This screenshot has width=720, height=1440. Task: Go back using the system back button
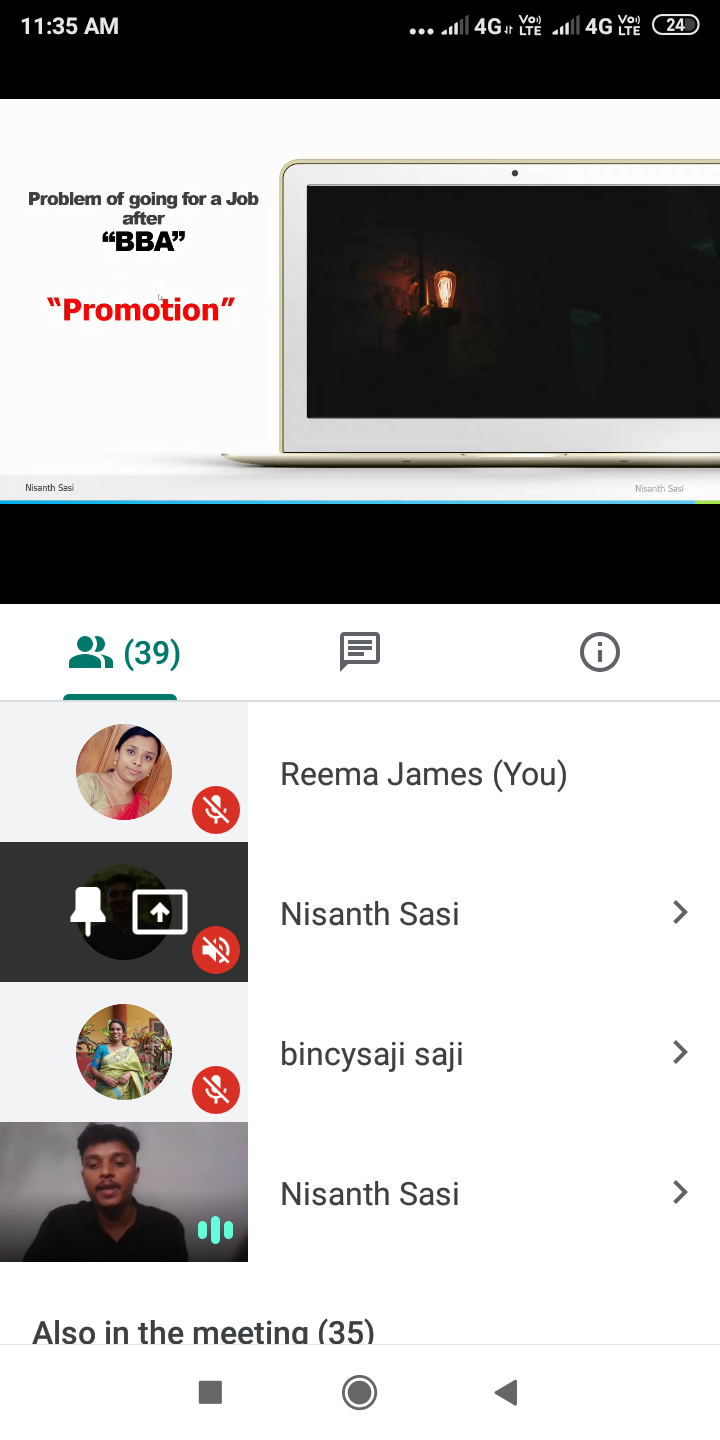(x=506, y=1392)
